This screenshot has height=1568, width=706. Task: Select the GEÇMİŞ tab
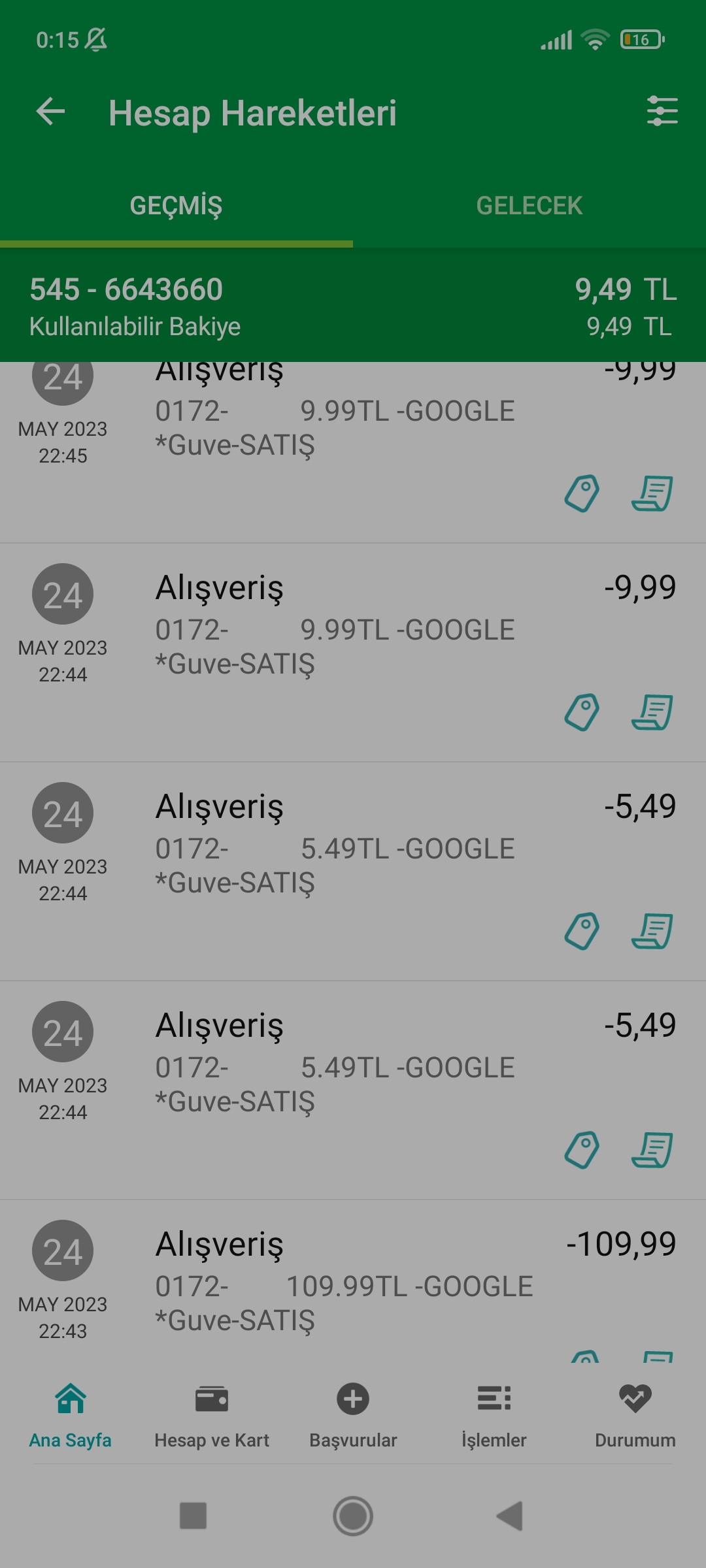(176, 206)
